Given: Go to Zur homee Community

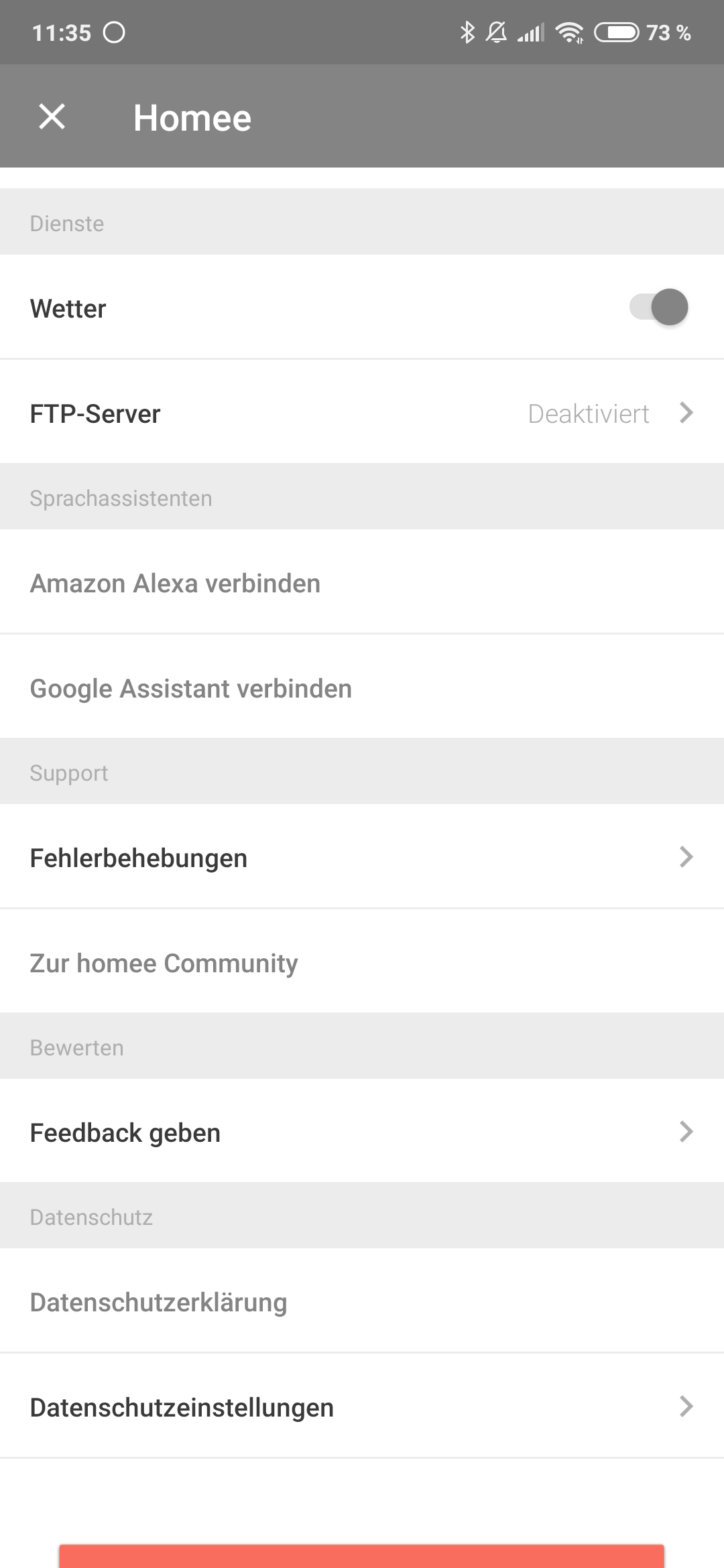Looking at the screenshot, I should point(362,963).
